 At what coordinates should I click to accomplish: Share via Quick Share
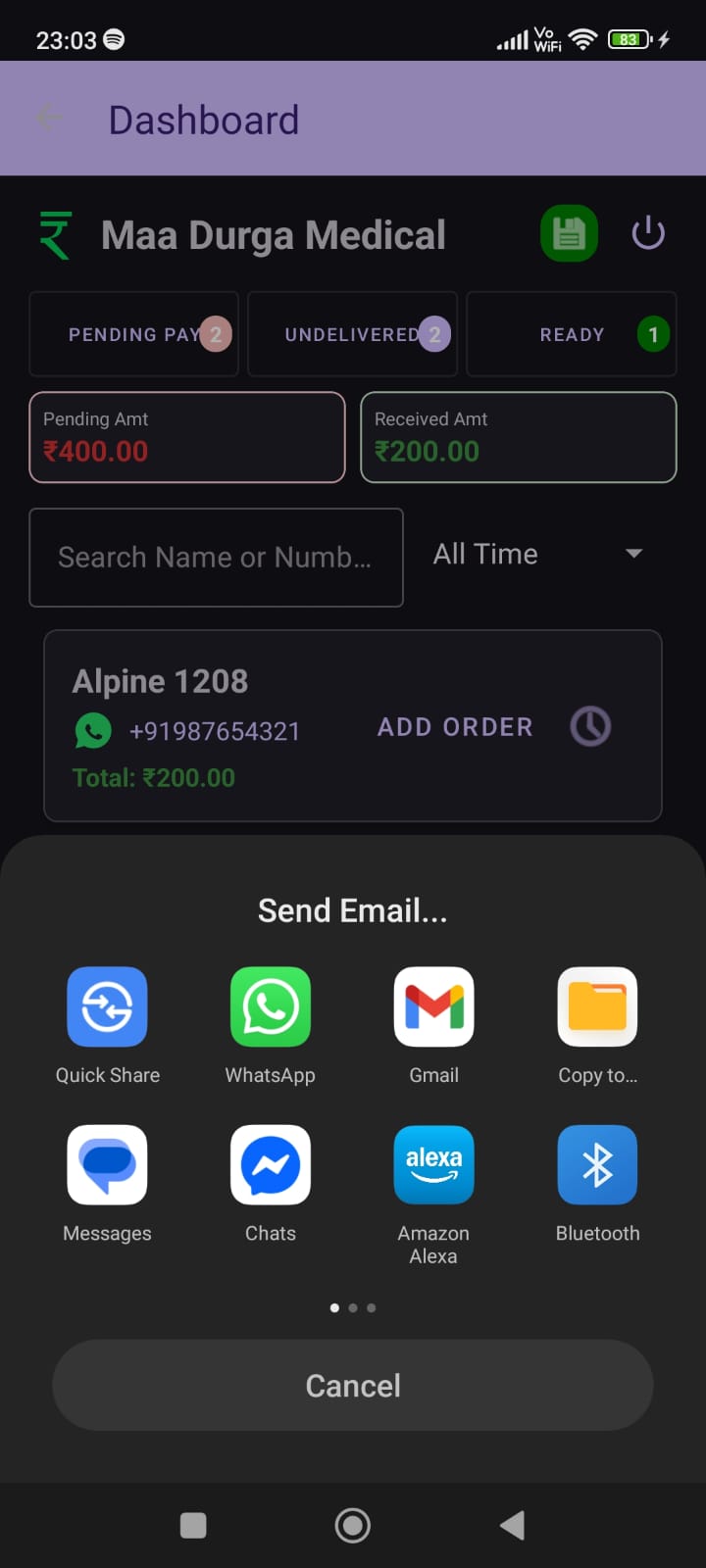point(107,1007)
